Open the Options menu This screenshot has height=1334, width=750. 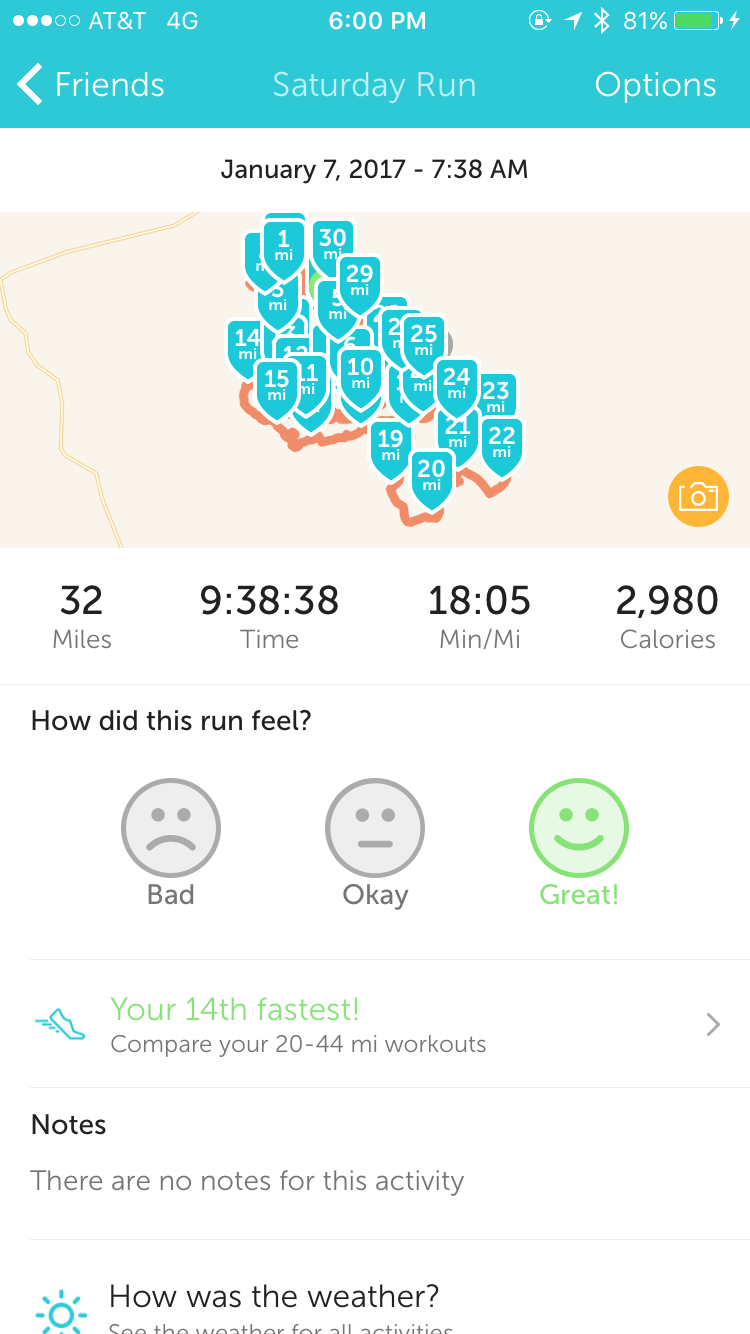point(655,85)
